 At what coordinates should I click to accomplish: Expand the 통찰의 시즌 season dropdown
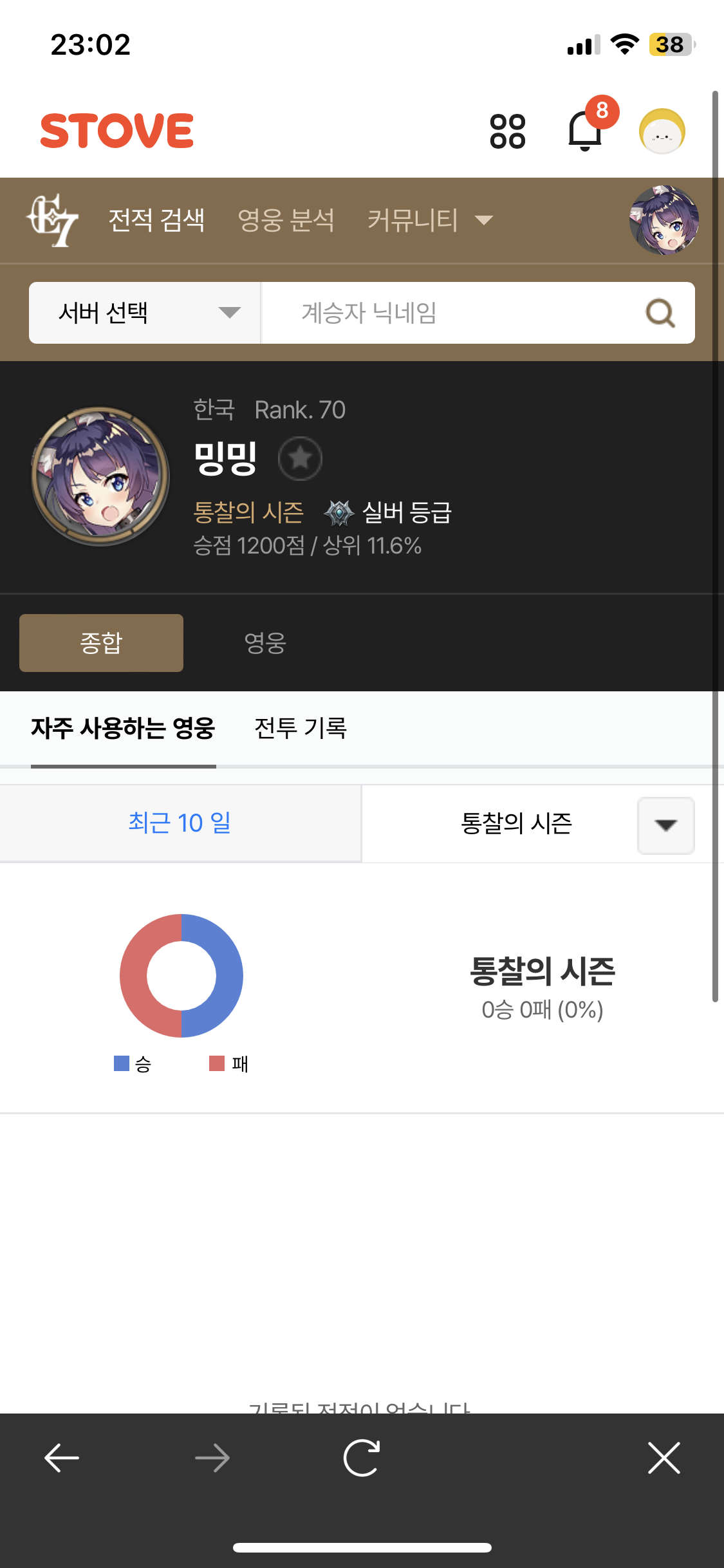665,826
